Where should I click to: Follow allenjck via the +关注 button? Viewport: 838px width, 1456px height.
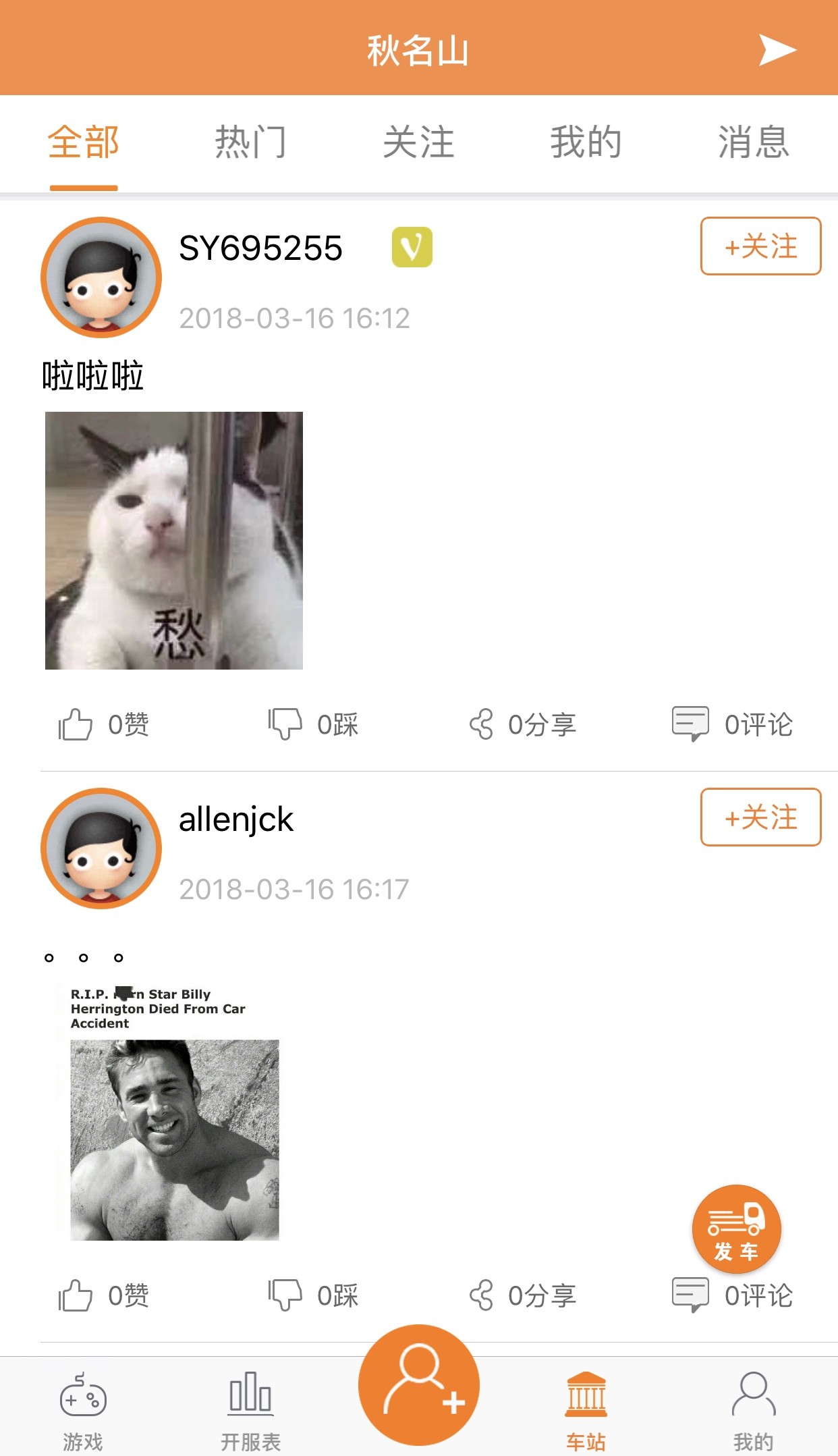click(760, 818)
